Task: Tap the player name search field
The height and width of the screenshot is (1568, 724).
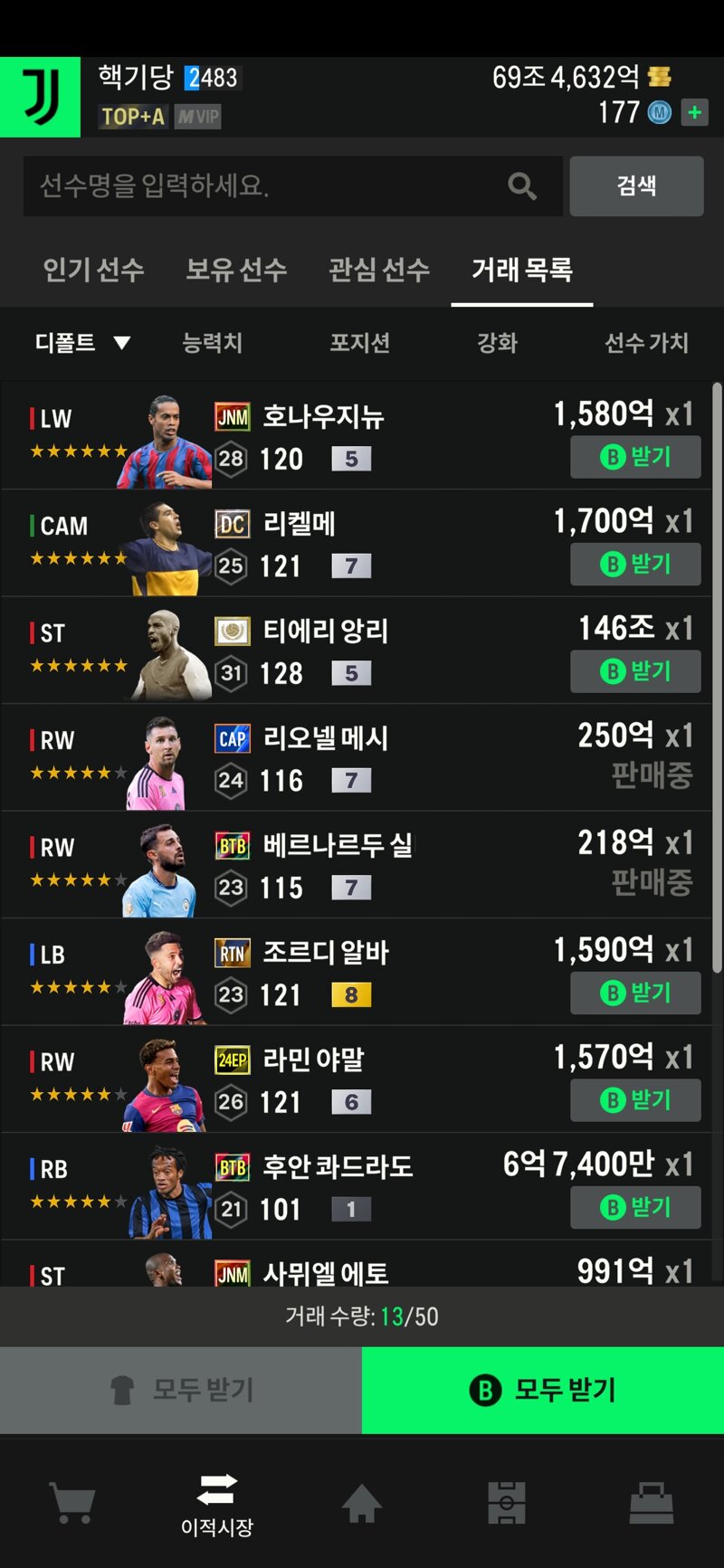Action: pyautogui.click(x=292, y=186)
